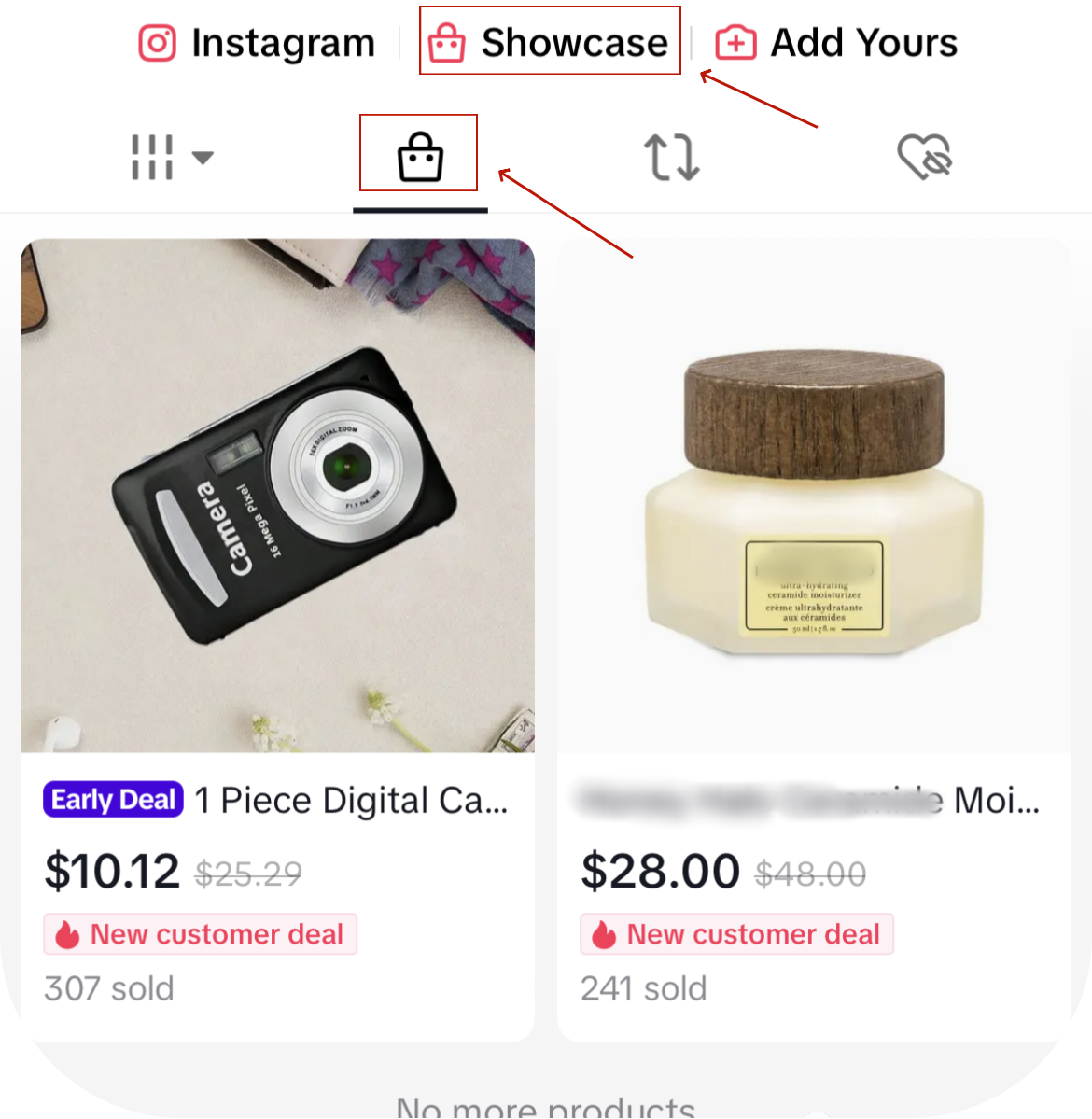Open the Showcase link
Screen dimensions: 1092x1119
[x=549, y=43]
